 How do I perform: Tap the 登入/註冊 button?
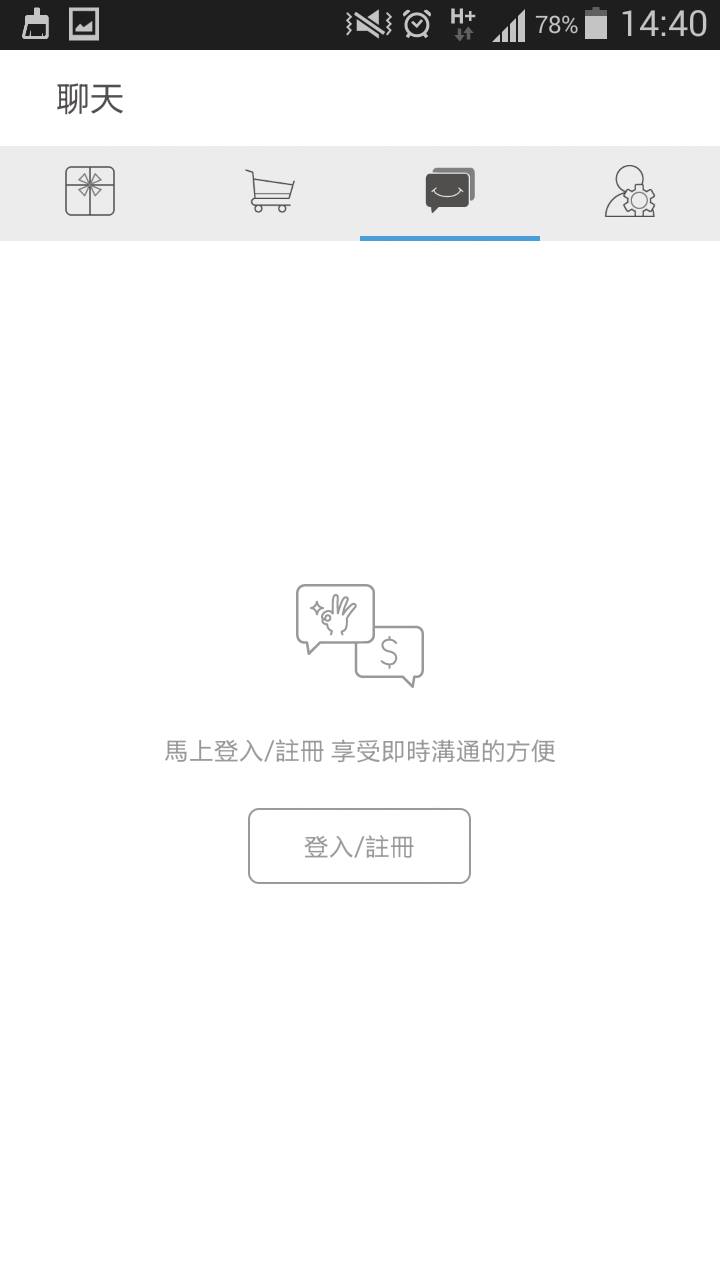click(x=359, y=846)
